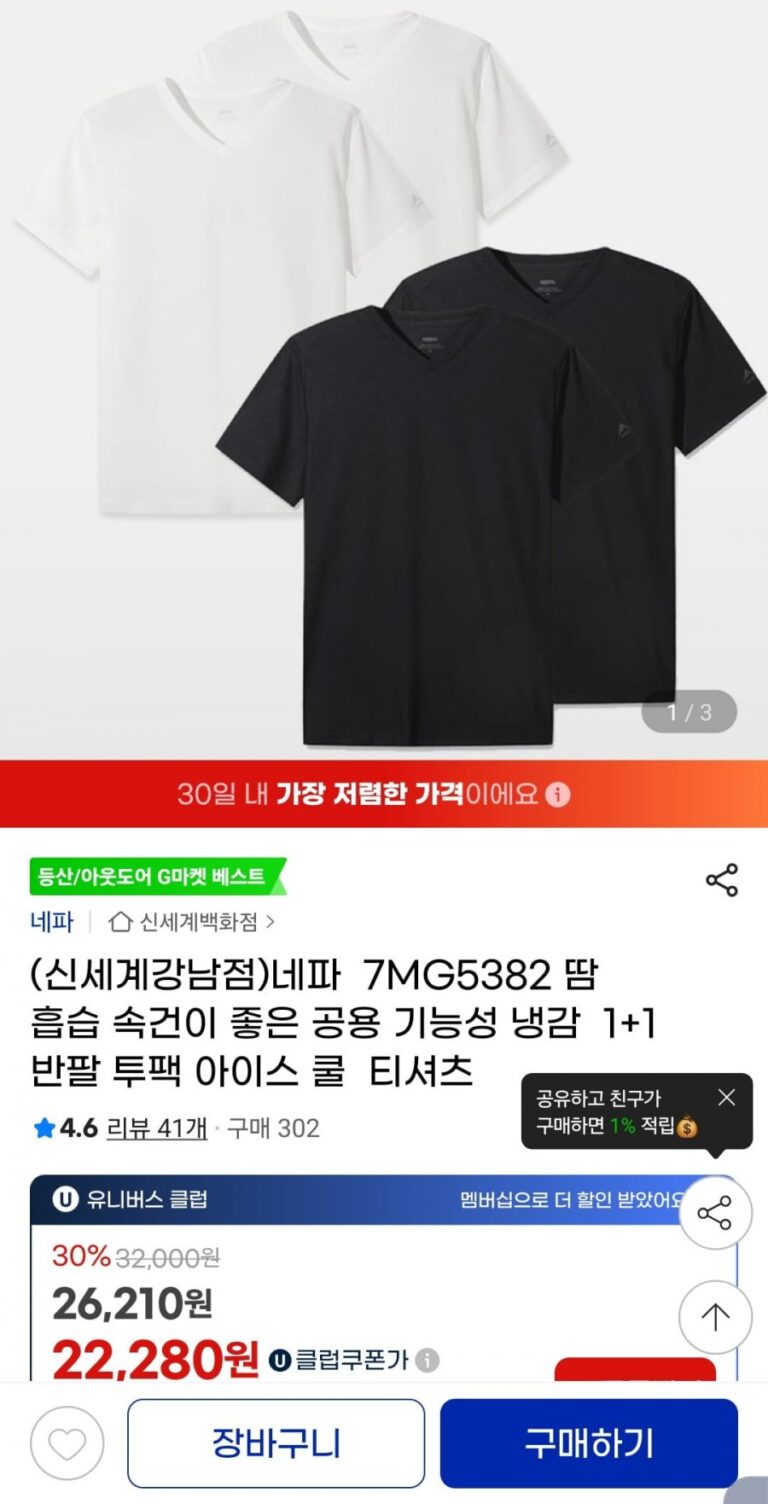This screenshot has width=768, height=1504.
Task: Open the 네파 brand link
Action: [x=51, y=921]
